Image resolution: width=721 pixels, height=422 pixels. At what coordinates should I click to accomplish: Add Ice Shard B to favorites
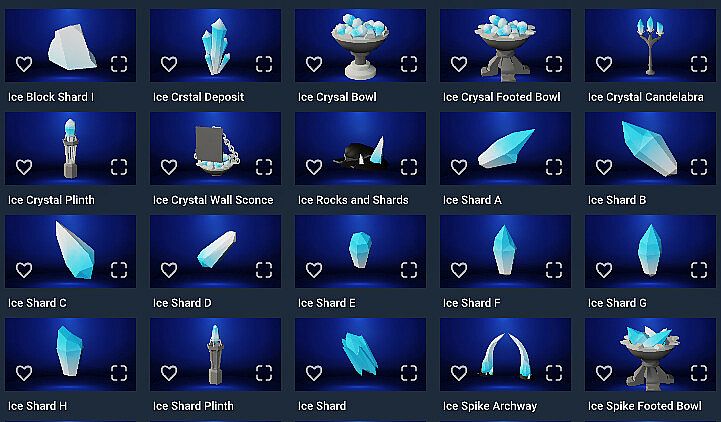[604, 167]
